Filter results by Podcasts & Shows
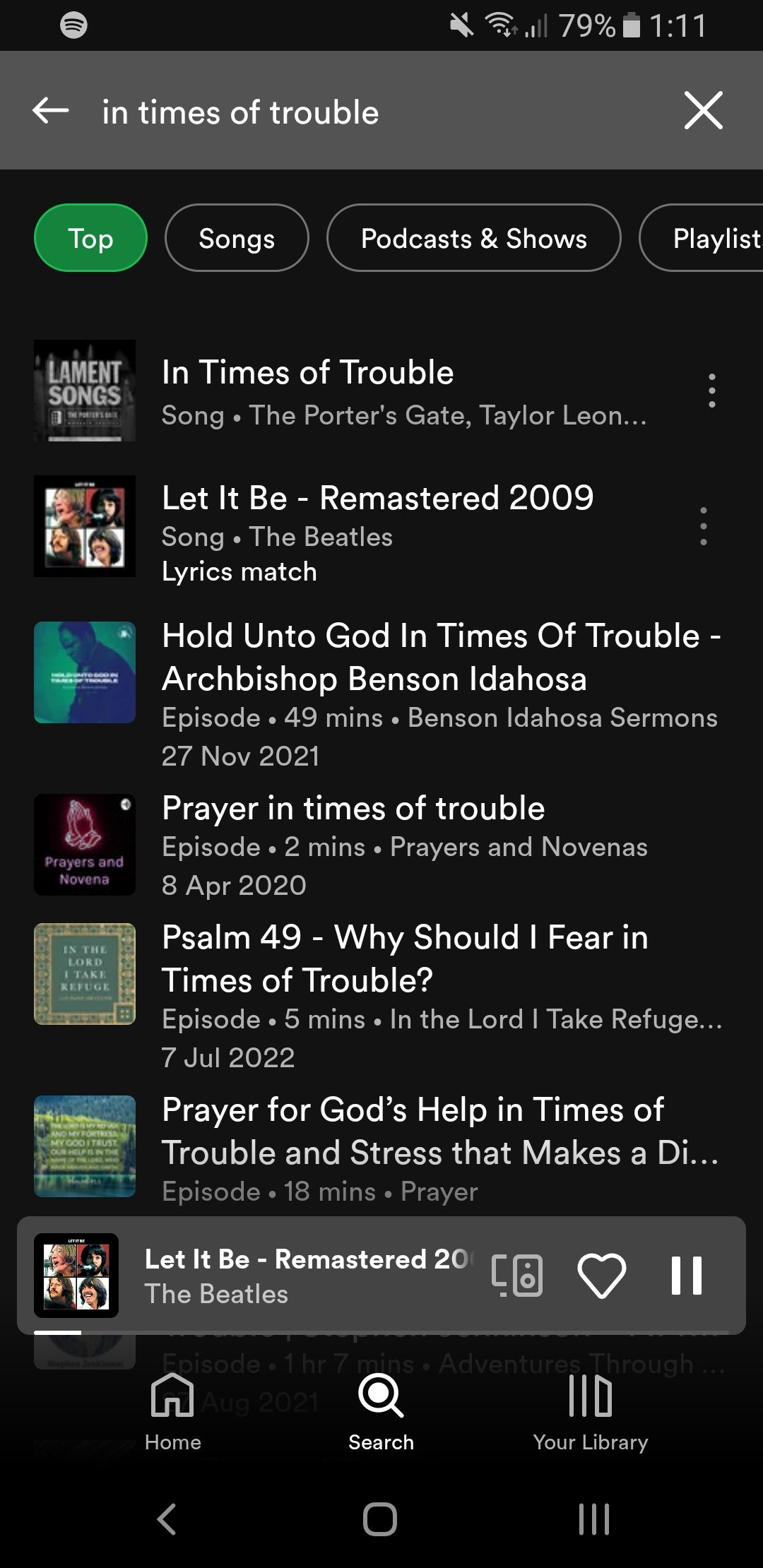This screenshot has height=1568, width=763. pyautogui.click(x=473, y=238)
